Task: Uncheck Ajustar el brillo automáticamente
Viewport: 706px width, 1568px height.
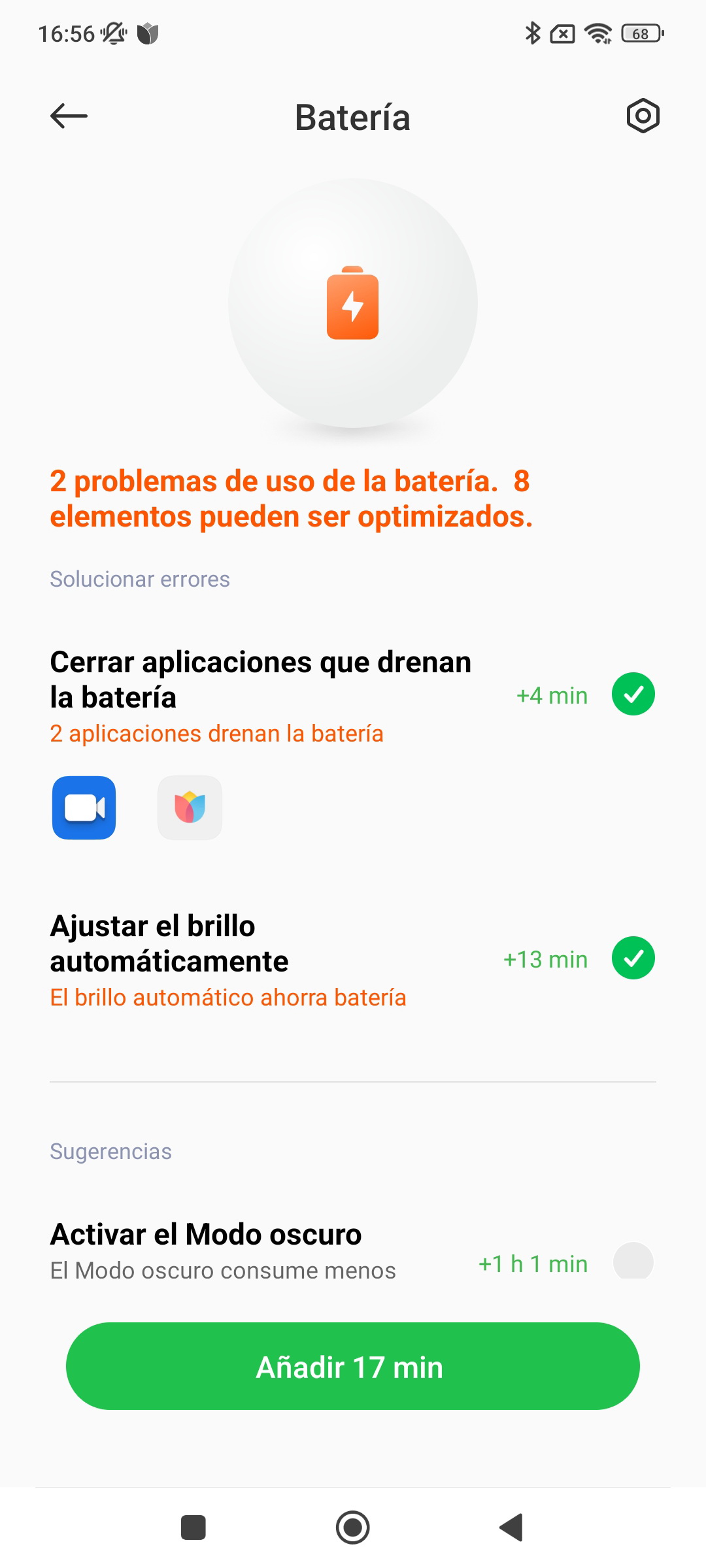Action: coord(633,958)
